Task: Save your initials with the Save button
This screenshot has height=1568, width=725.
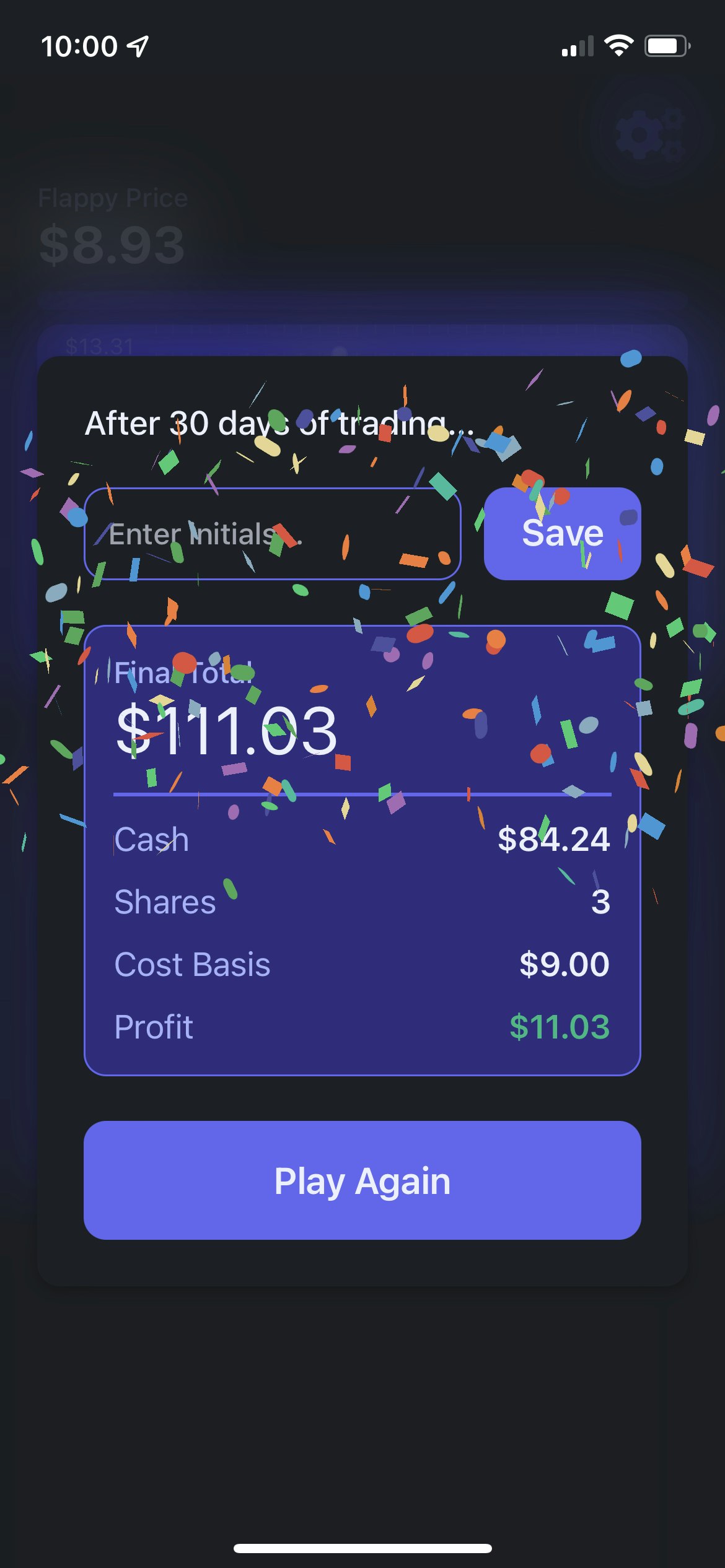Action: pyautogui.click(x=562, y=534)
